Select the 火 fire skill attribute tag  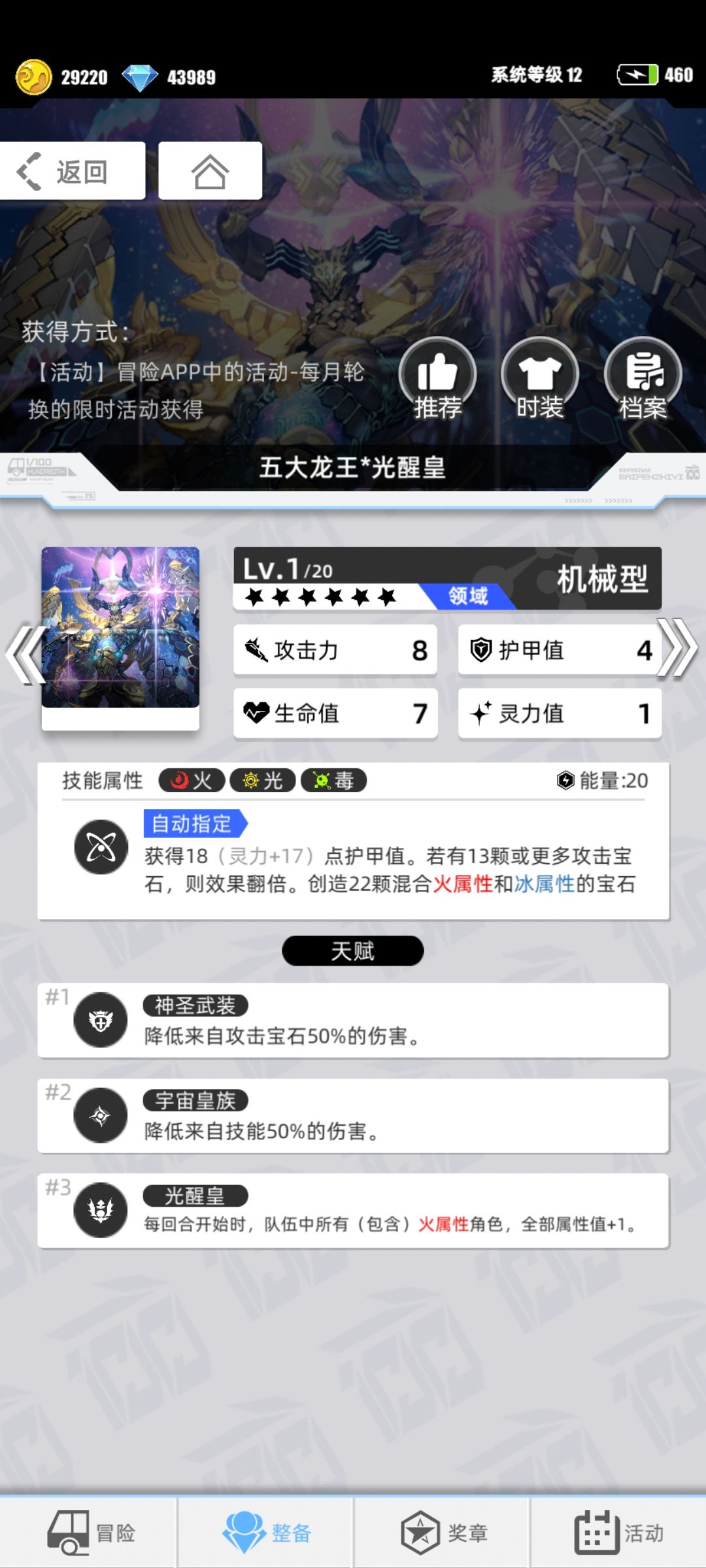click(192, 779)
